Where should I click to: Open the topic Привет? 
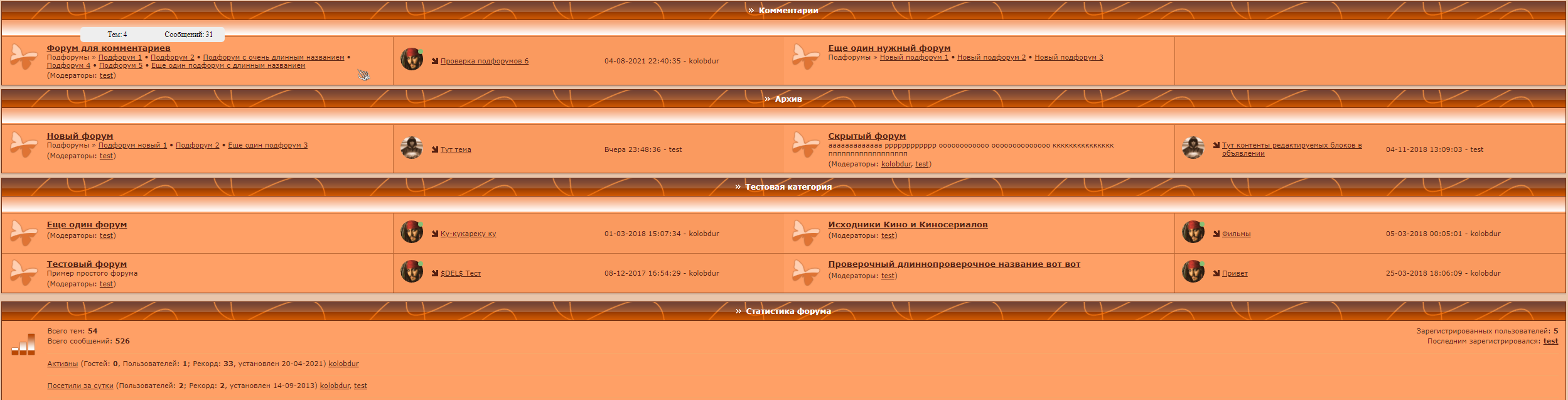[x=1234, y=274]
